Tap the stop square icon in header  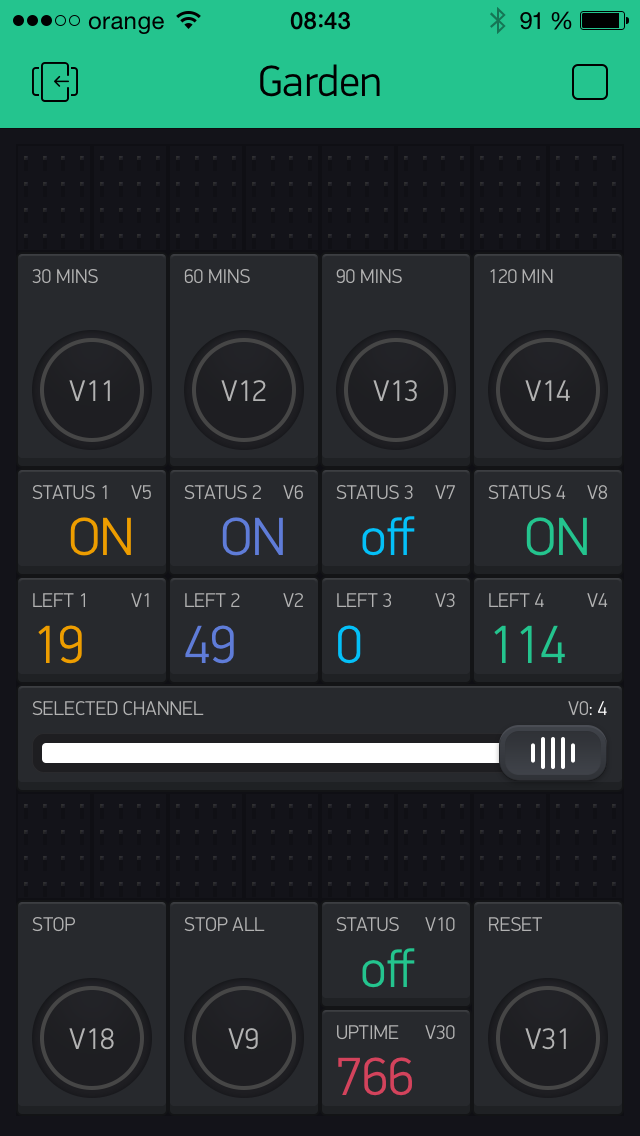tap(589, 82)
